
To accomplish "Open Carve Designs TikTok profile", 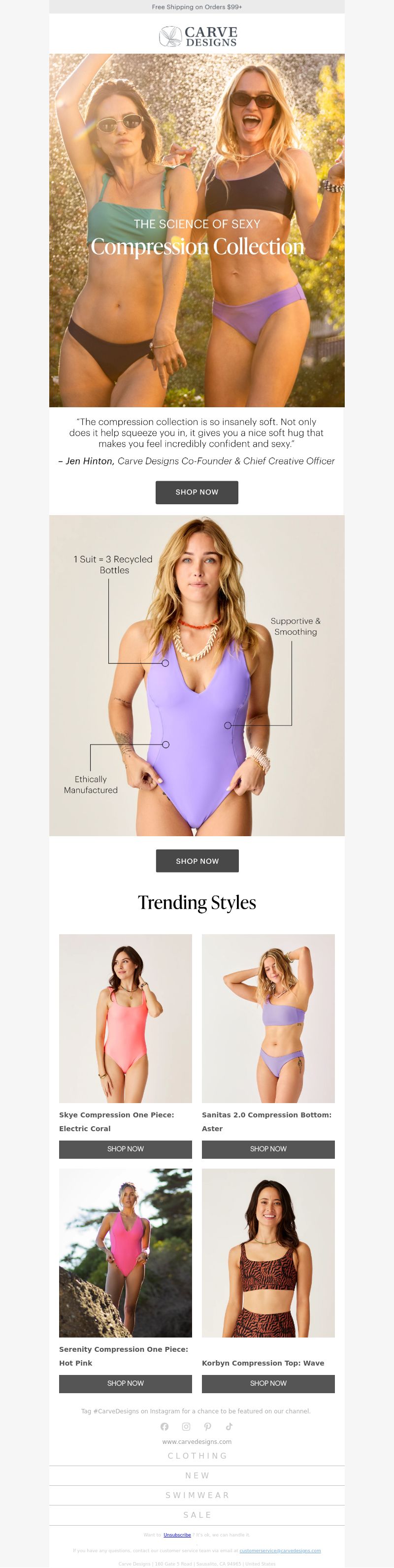I will point(229,1426).
